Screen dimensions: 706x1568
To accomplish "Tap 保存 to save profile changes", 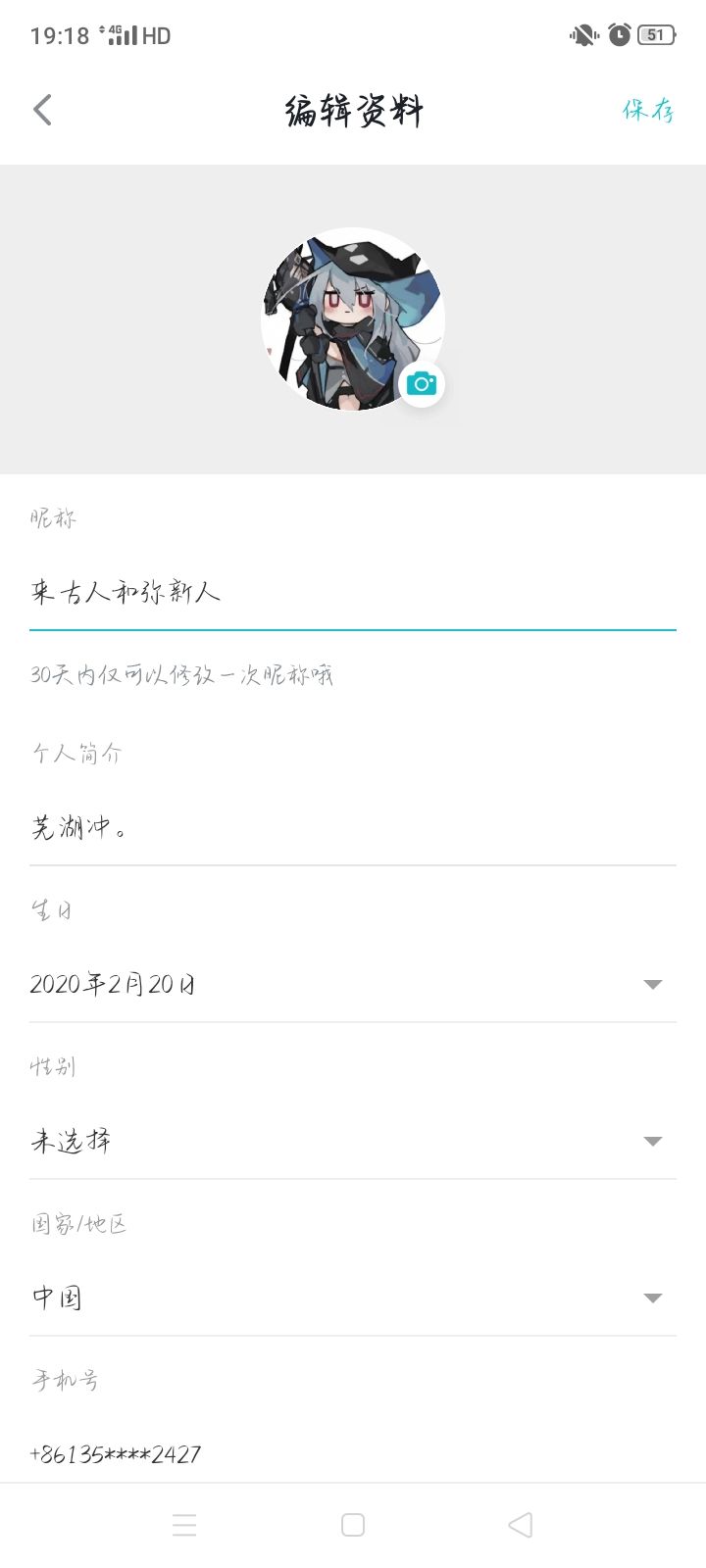I will click(x=647, y=113).
